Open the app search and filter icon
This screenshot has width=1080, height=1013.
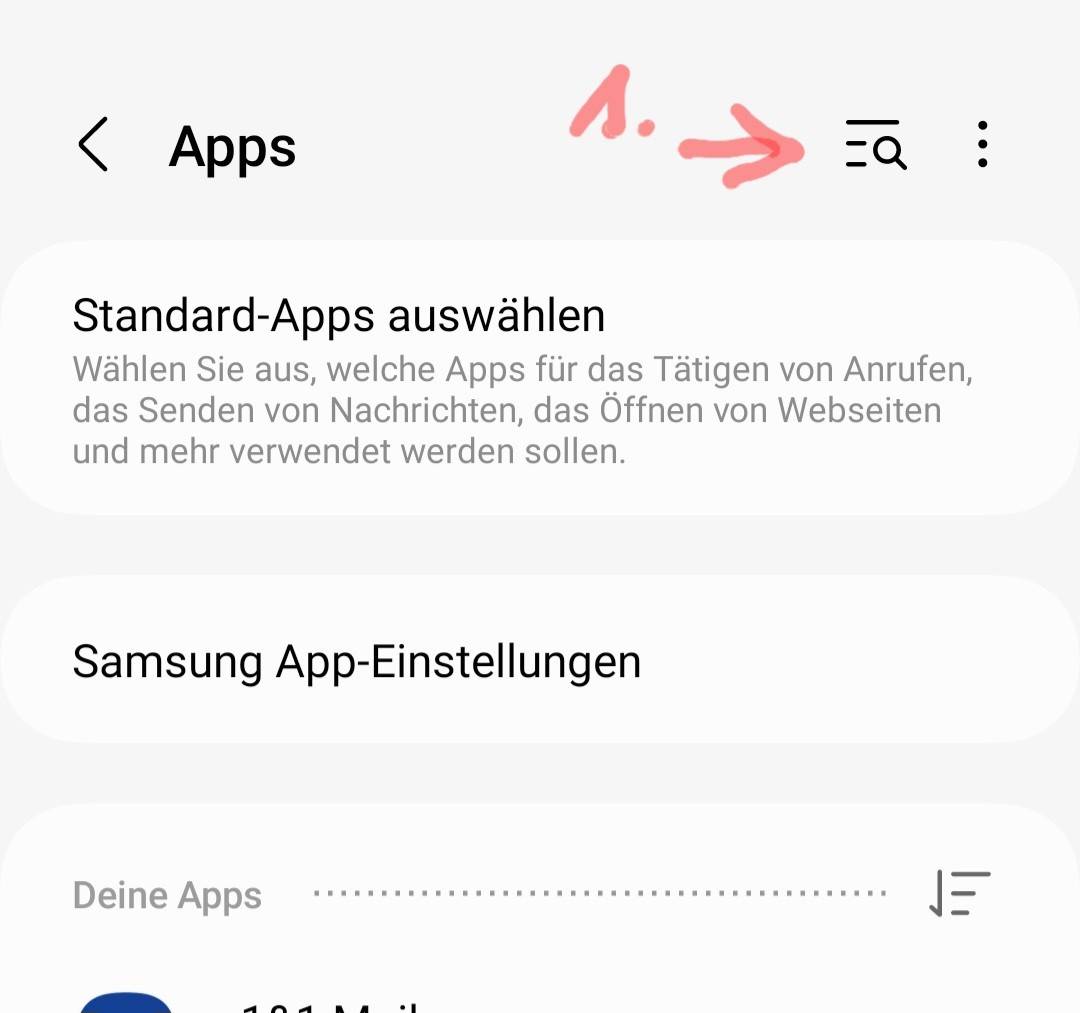875,146
